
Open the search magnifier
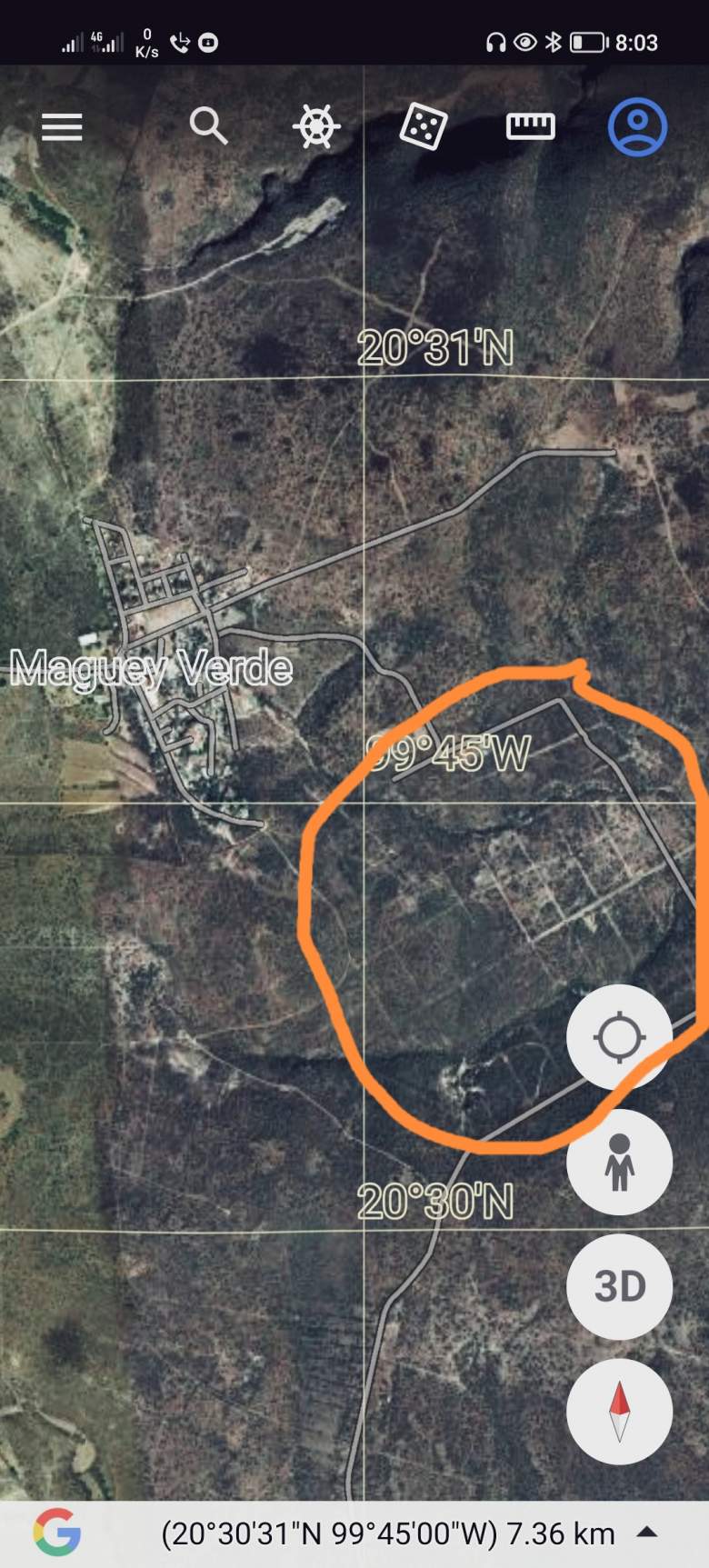tap(208, 125)
